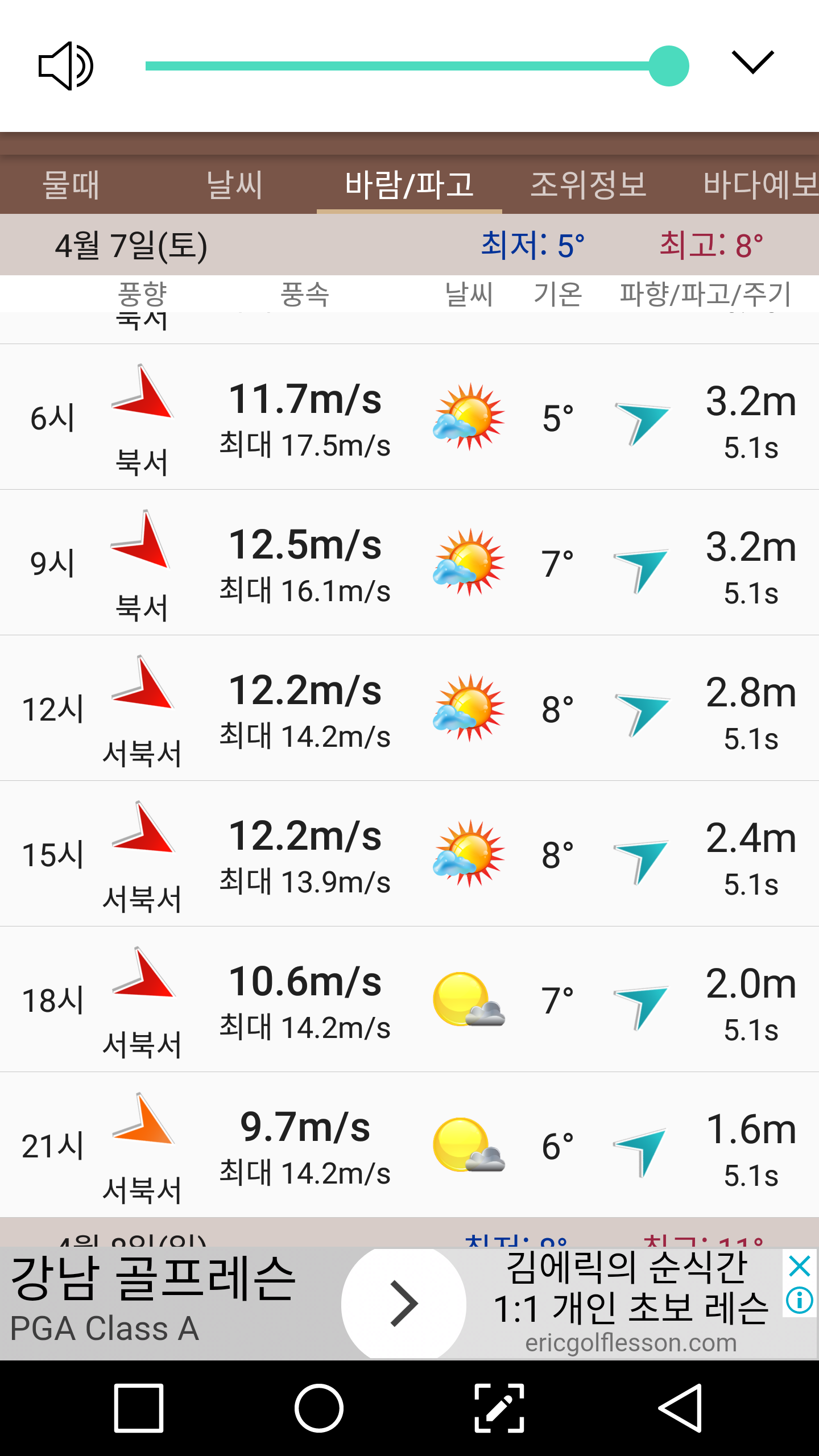Open the 강남 골프레슨 ad arrow
This screenshot has width=819, height=1456.
click(x=404, y=1303)
